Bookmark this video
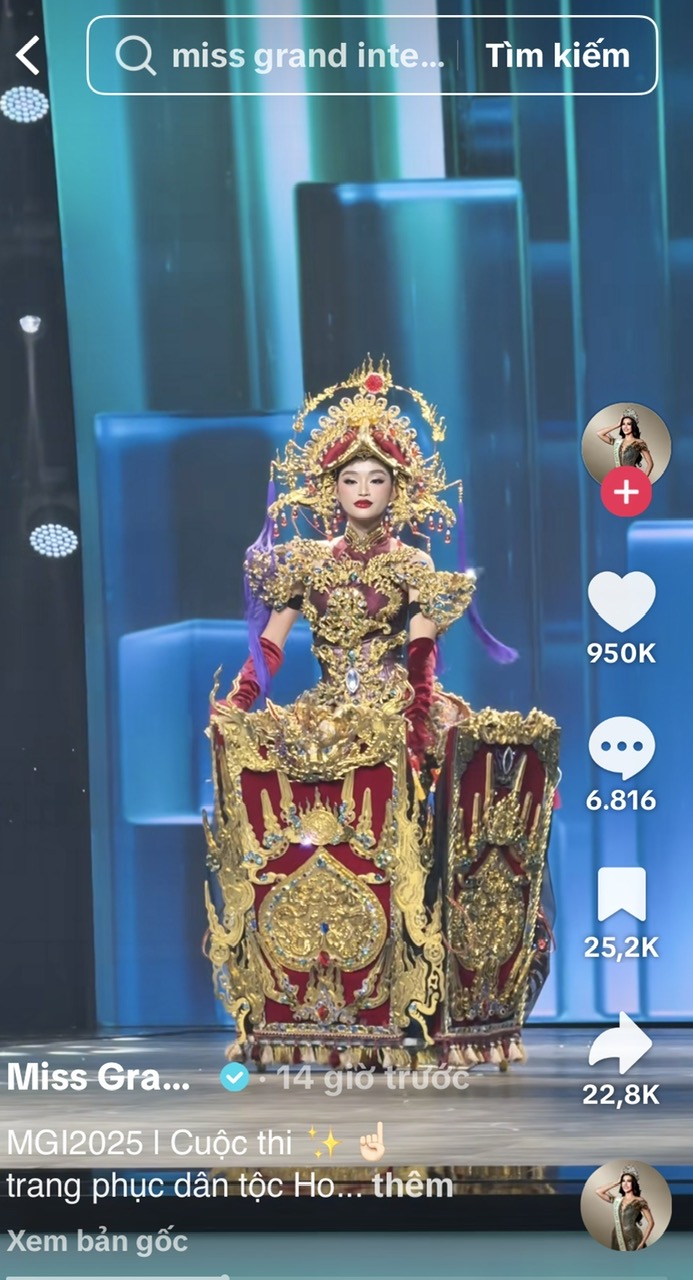Screen dimensions: 693x1280 pyautogui.click(x=621, y=895)
